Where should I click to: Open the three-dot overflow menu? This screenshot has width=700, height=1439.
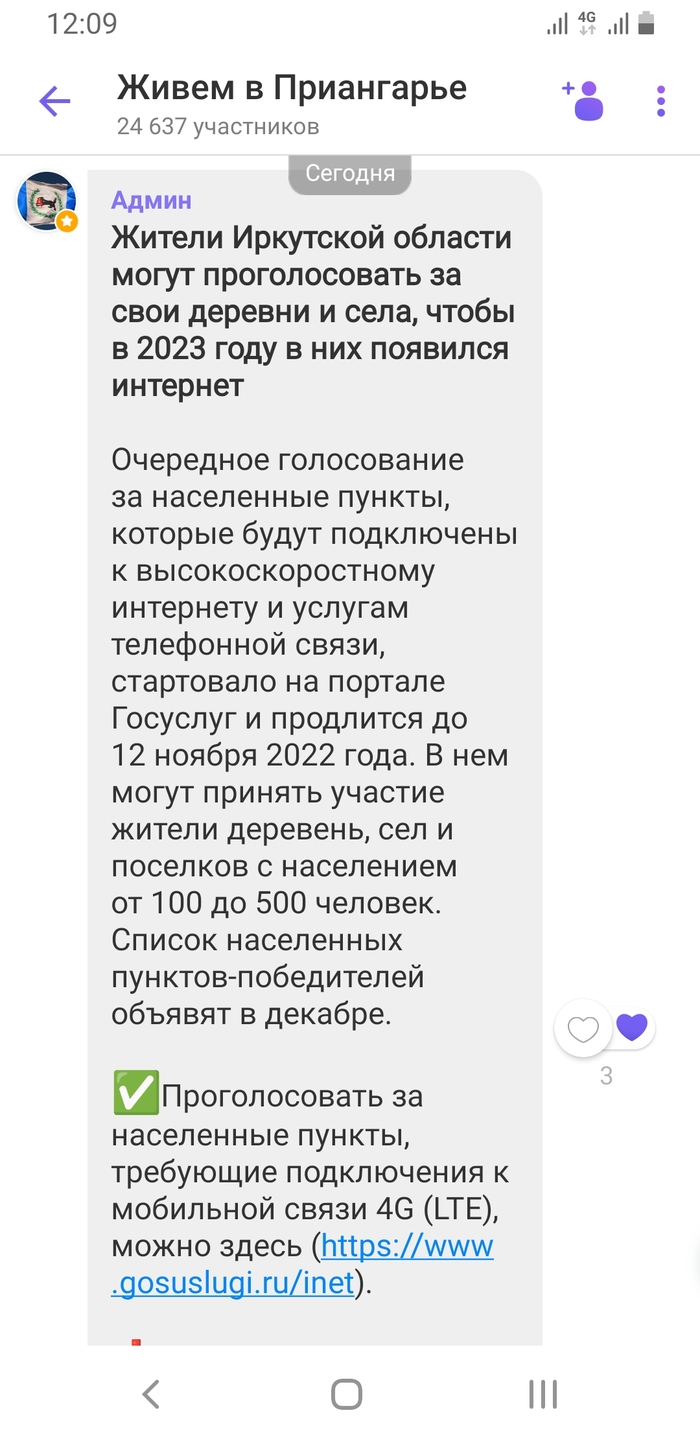pyautogui.click(x=661, y=101)
